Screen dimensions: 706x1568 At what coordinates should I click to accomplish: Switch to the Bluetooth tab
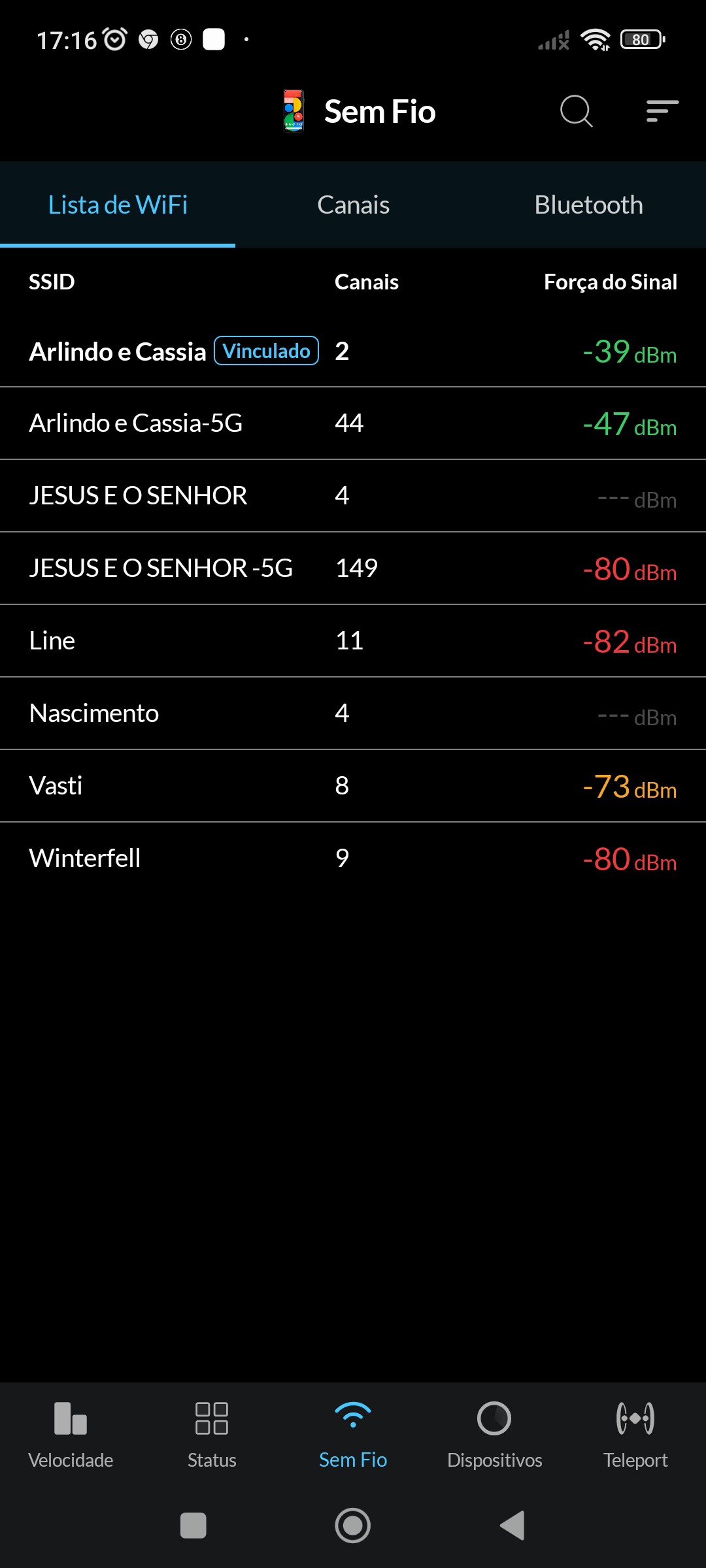588,205
